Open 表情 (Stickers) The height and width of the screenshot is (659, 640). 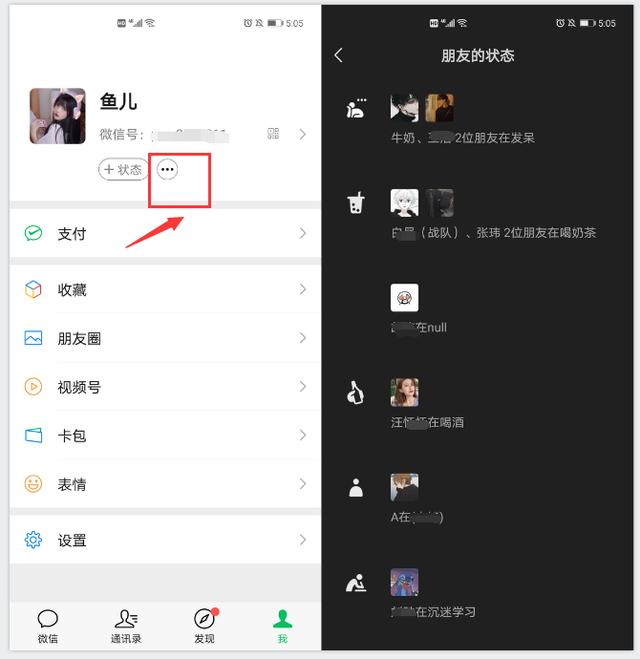(x=165, y=484)
